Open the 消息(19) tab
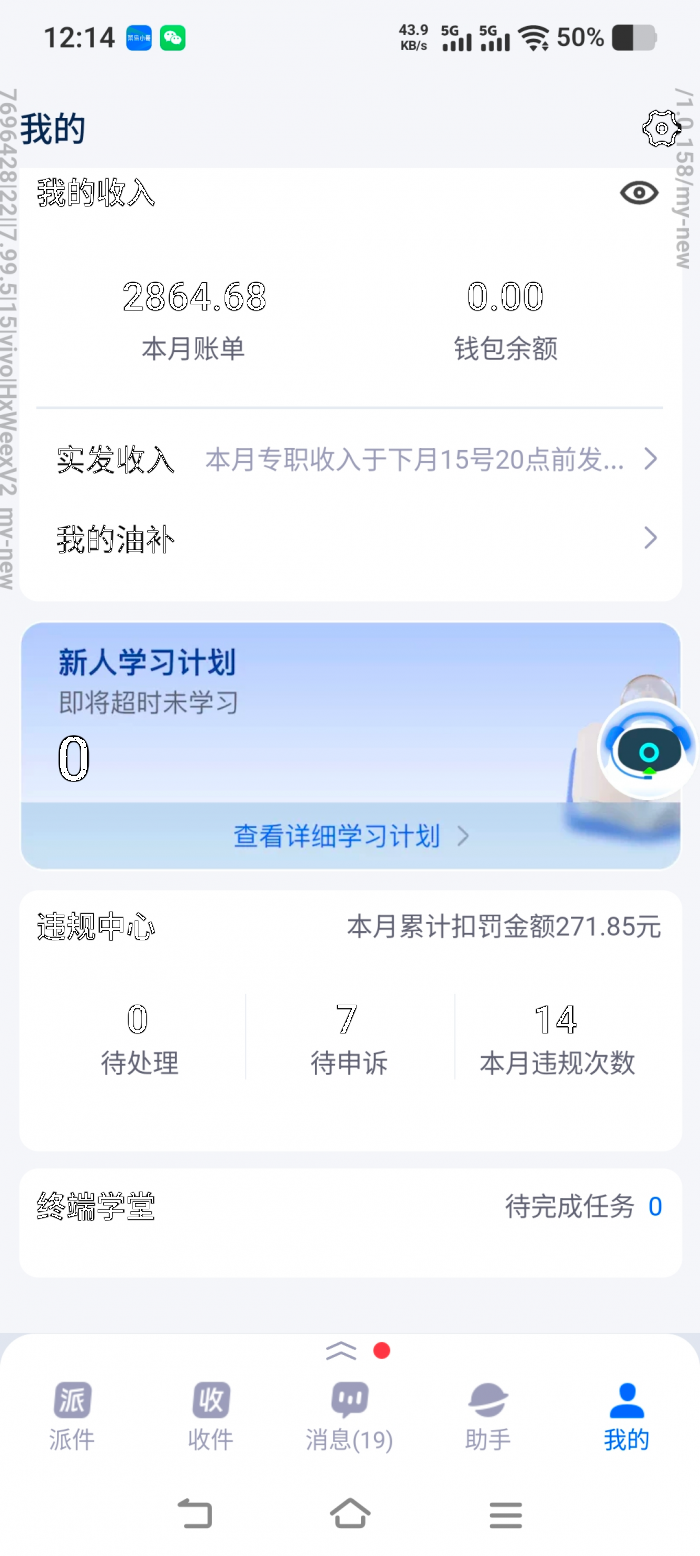The width and height of the screenshot is (700, 1556). point(349,1415)
